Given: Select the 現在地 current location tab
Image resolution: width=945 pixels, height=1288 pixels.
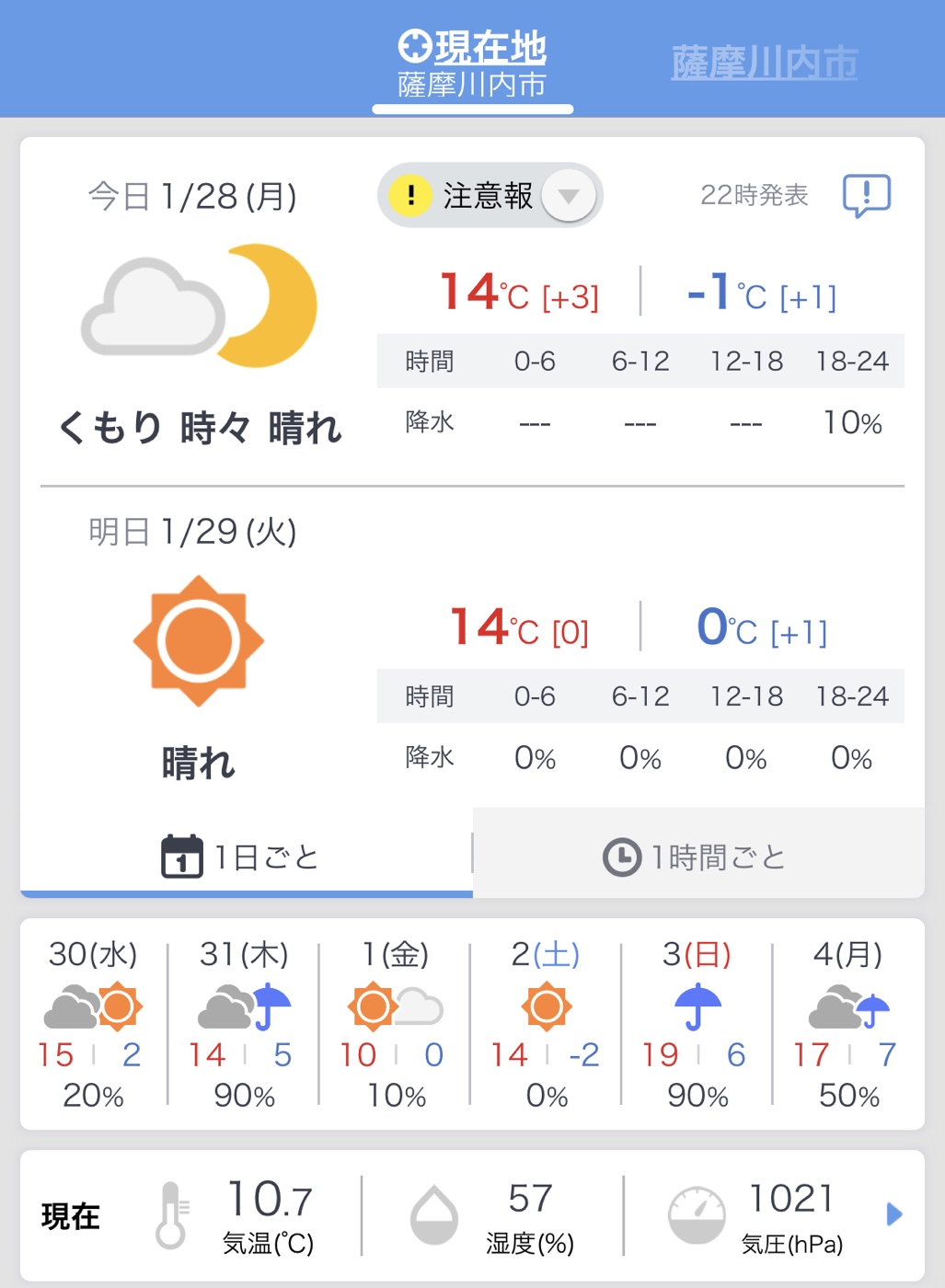Looking at the screenshot, I should point(472,64).
